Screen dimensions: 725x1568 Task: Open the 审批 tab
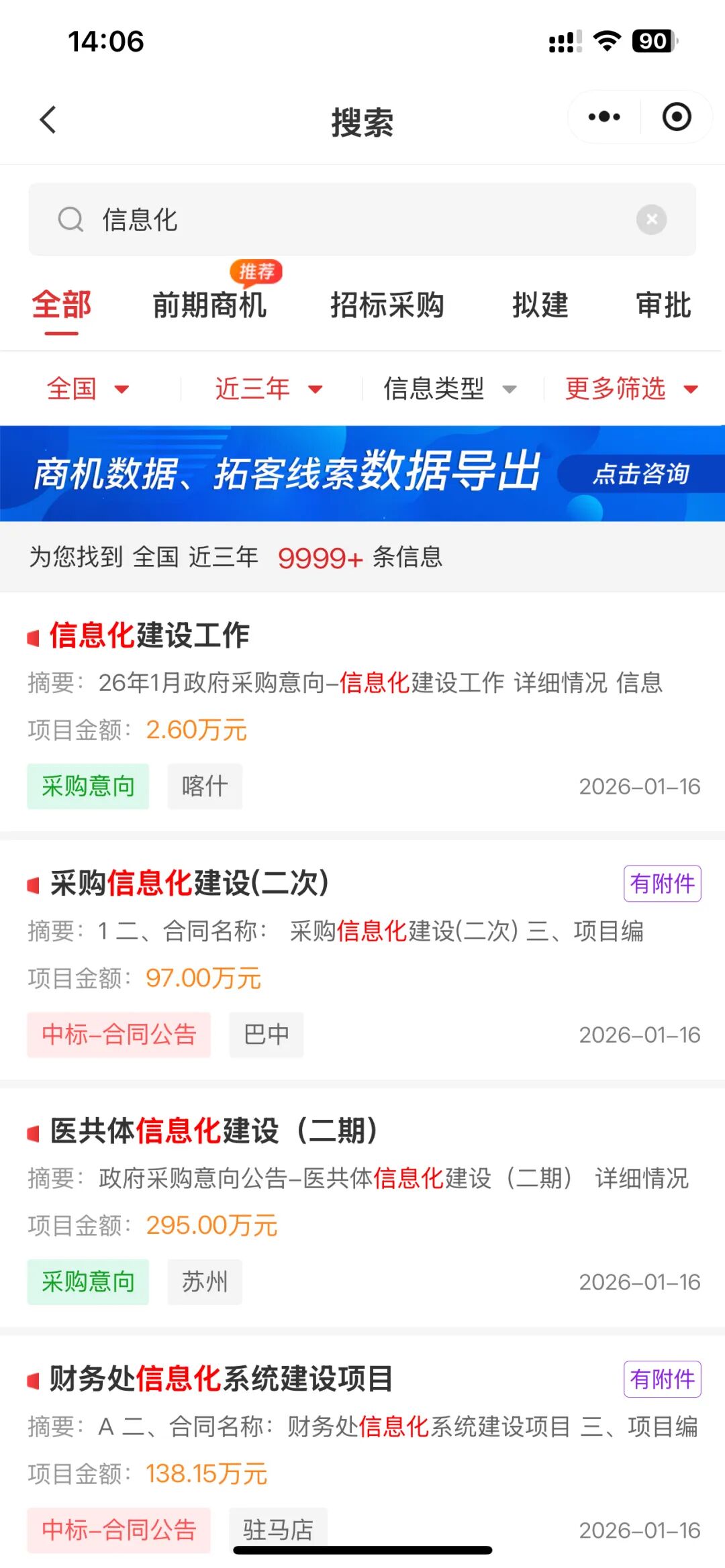(663, 305)
